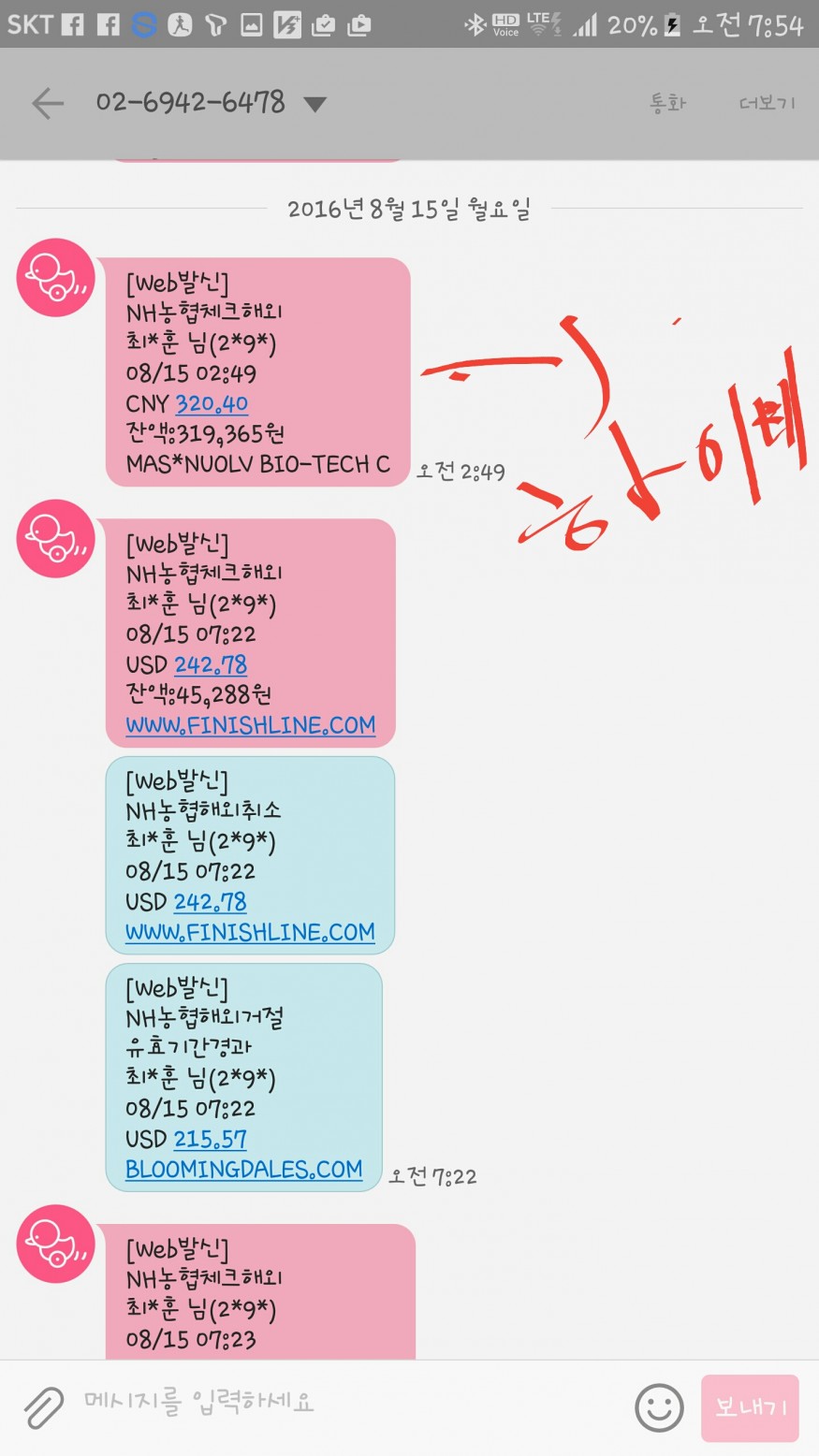Send the message with 보내기
The image size is (819, 1456).
pos(750,1407)
